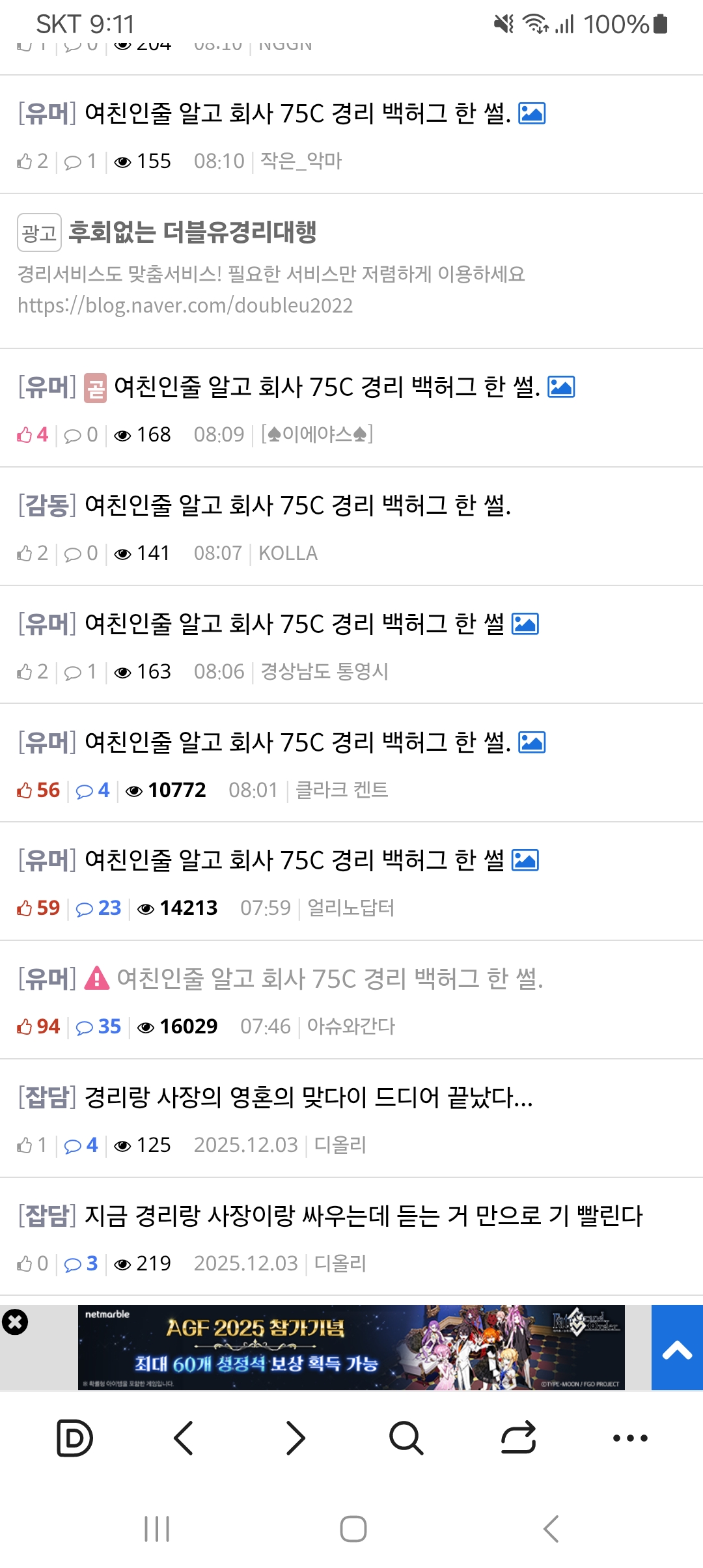This screenshot has height=1568, width=703.
Task: Go to the previous page in browser
Action: (184, 1438)
